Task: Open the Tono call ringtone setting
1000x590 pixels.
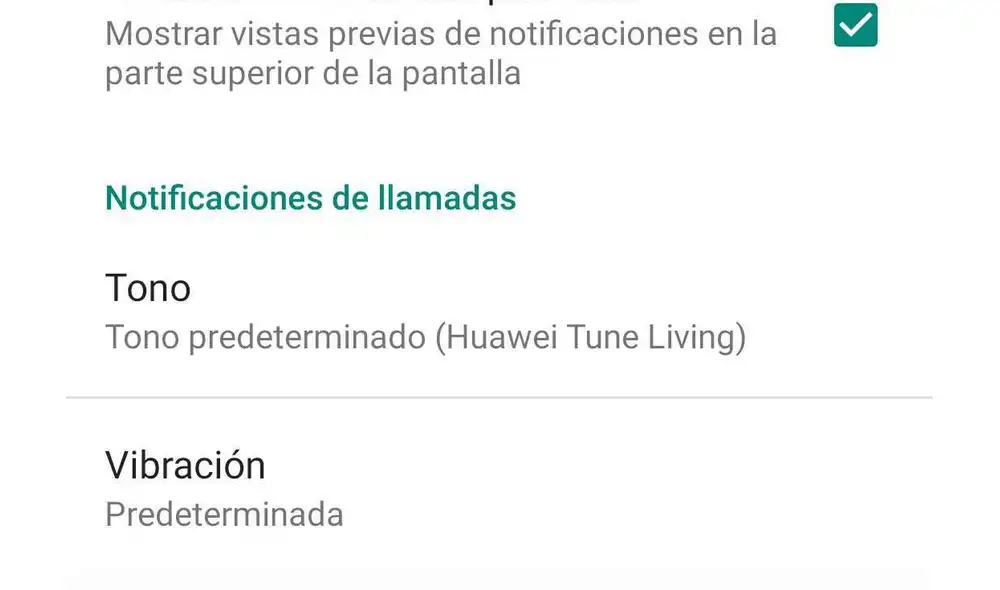Action: pos(425,312)
